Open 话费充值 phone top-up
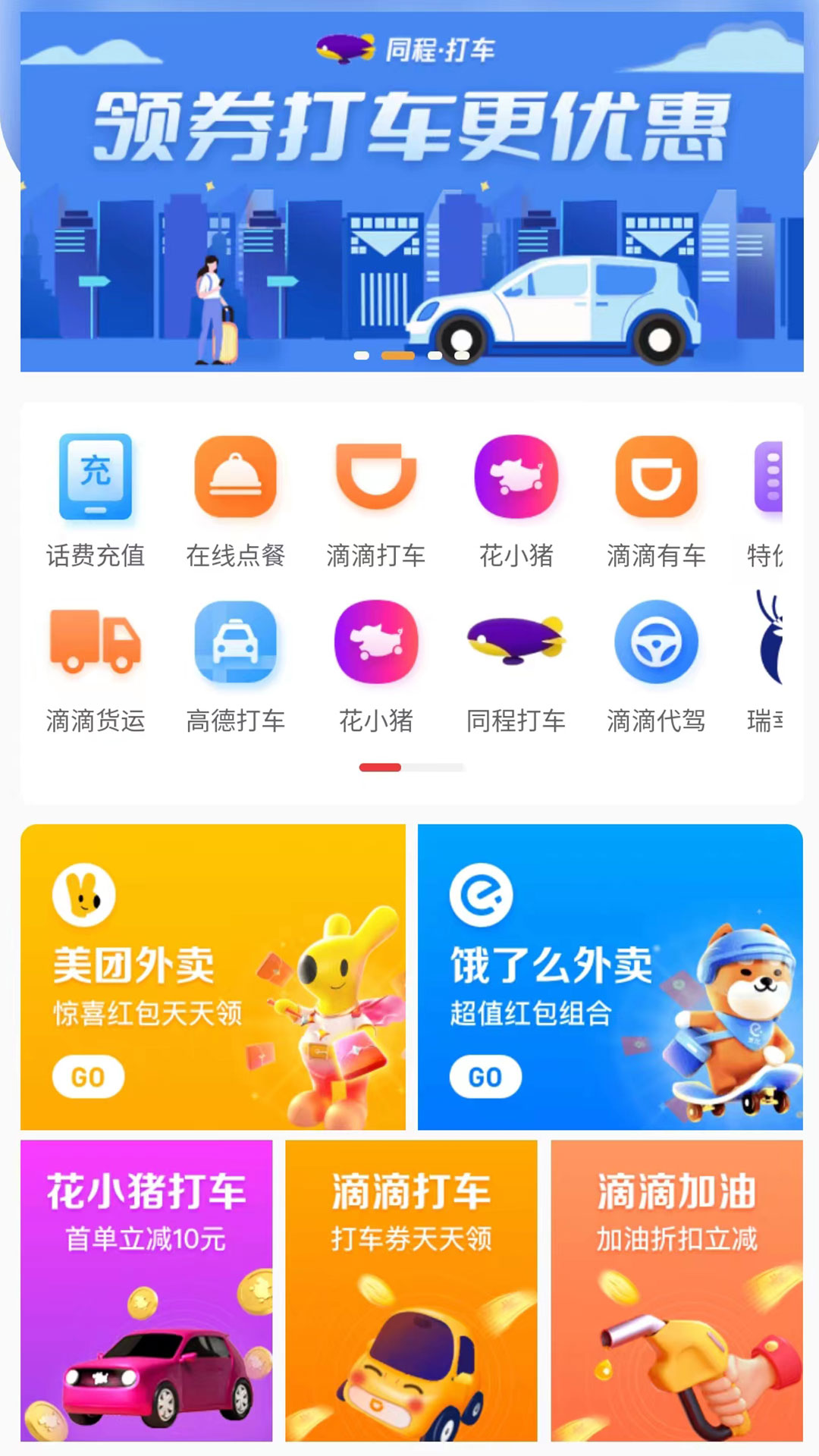Image resolution: width=819 pixels, height=1456 pixels. [x=96, y=500]
